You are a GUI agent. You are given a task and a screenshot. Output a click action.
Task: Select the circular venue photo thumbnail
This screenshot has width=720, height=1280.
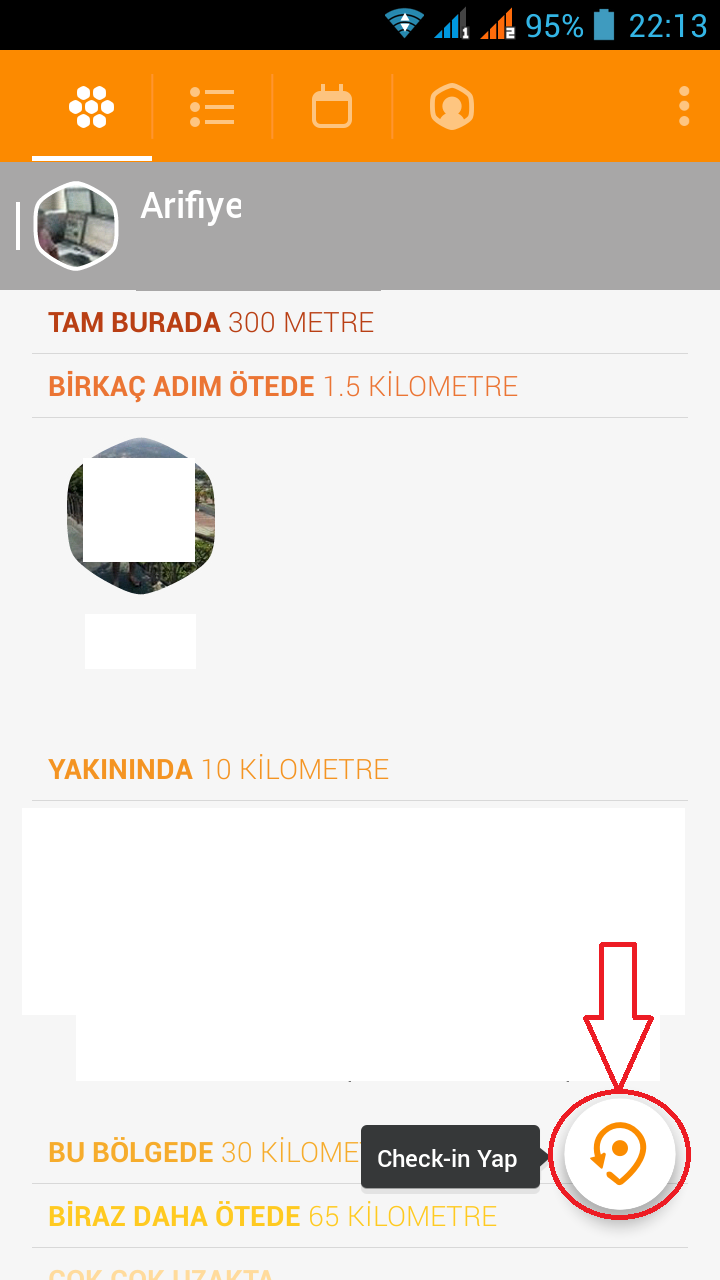pos(141,517)
